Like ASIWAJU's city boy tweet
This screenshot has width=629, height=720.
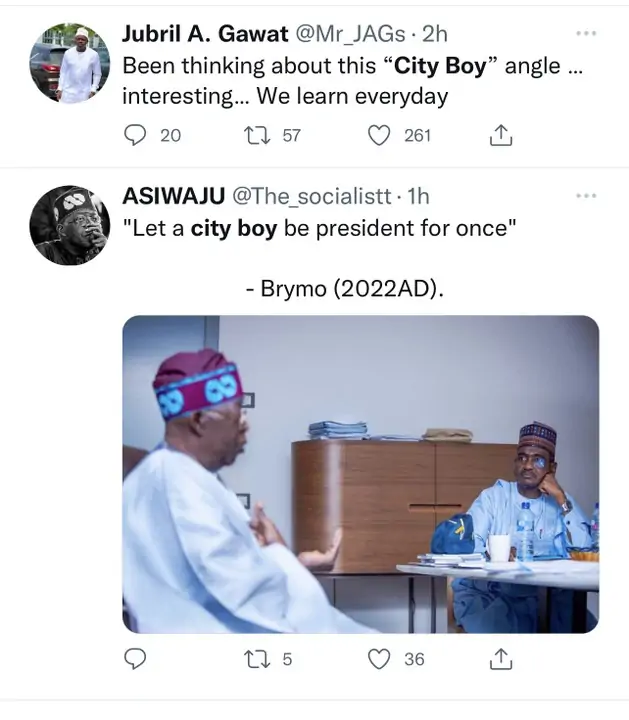point(379,659)
